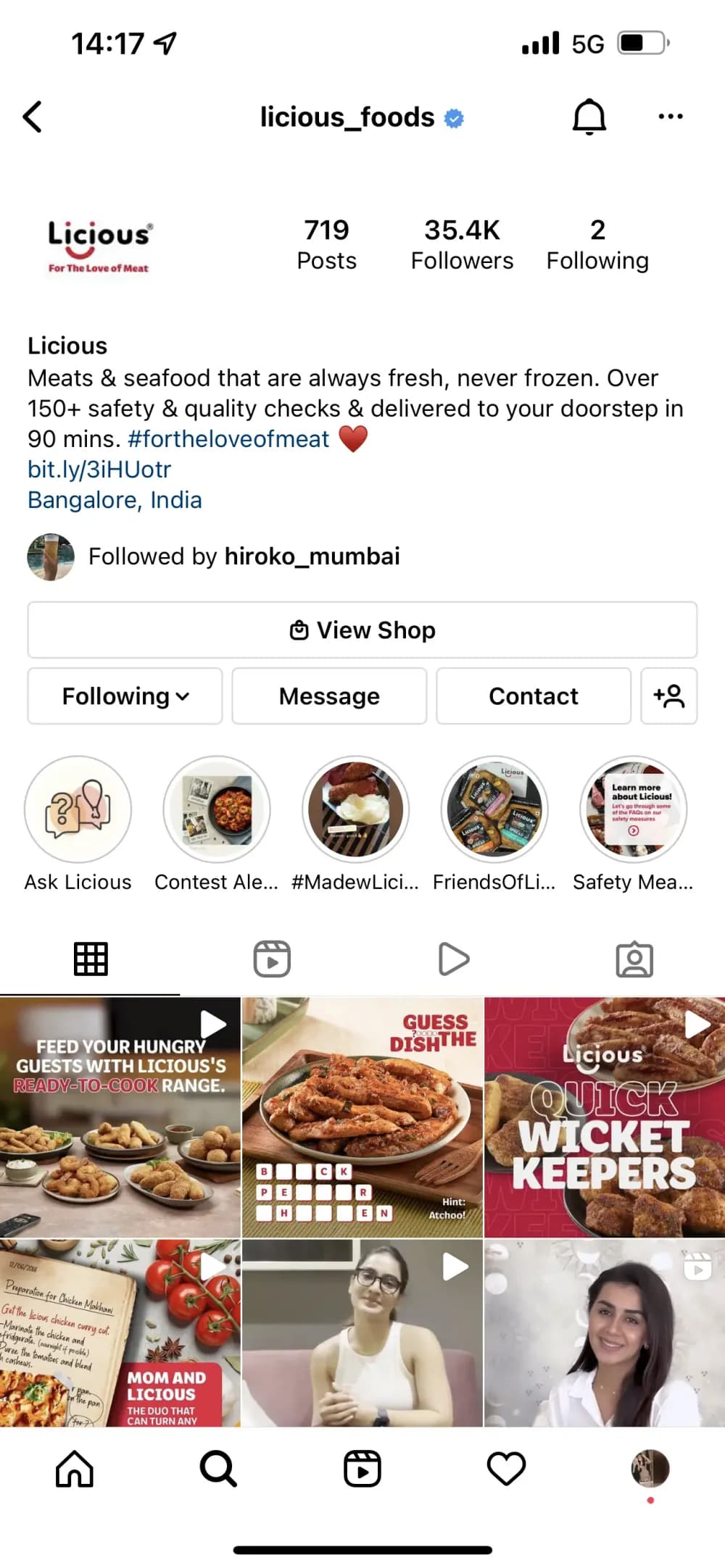Open the Contact options
725x1568 pixels.
pyautogui.click(x=534, y=696)
